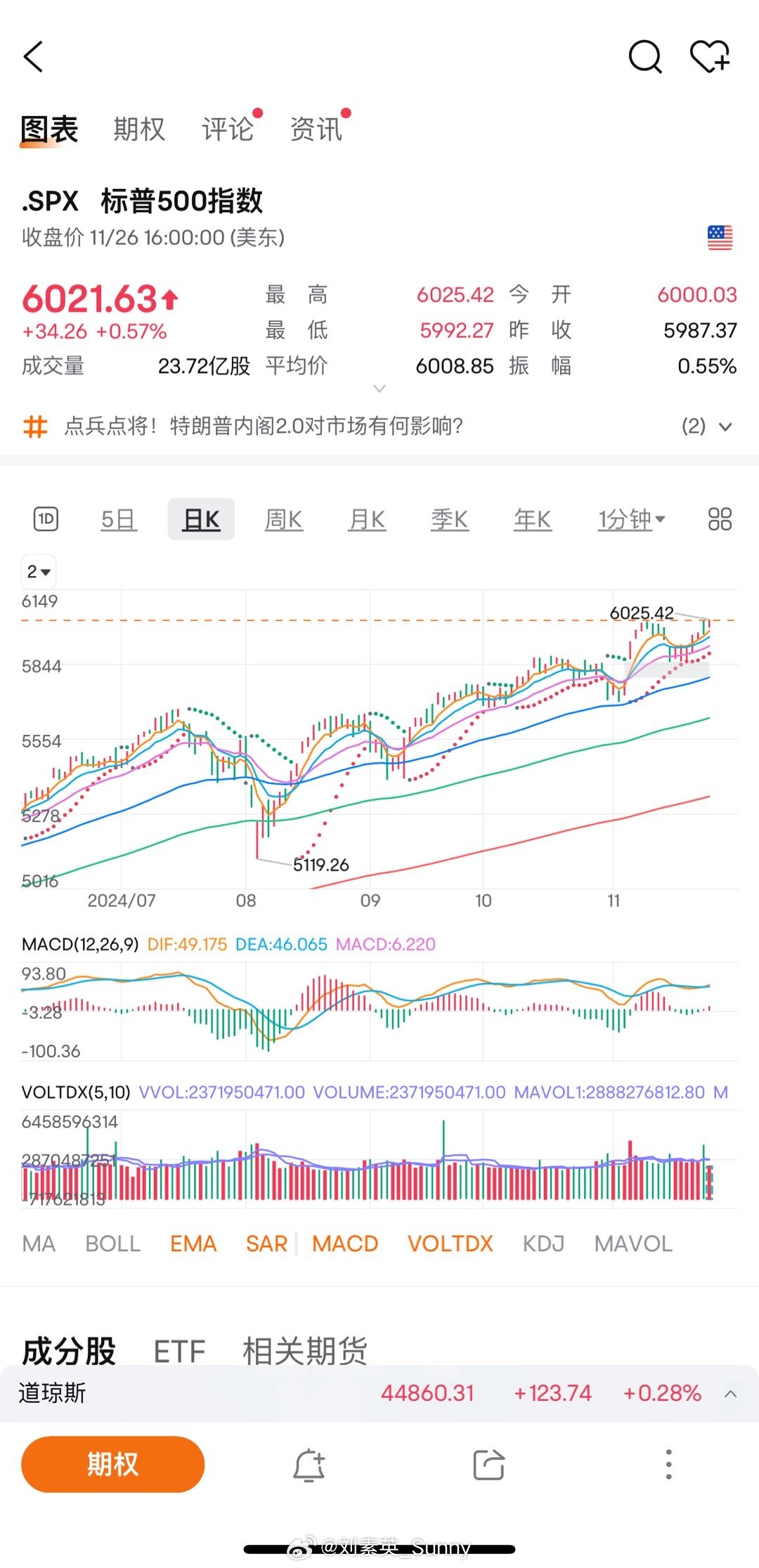Screen dimensions: 759x1568
Task: Switch chart to 月K monthly candles
Action: click(367, 520)
